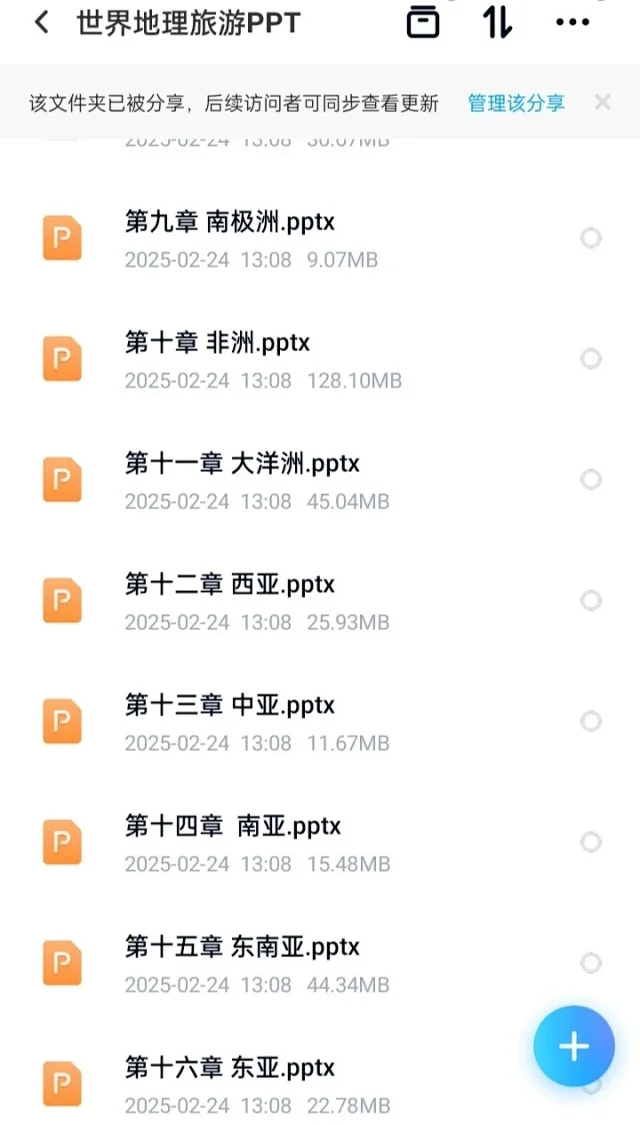Mark 第十四章 南亚.pptx with its selection circle
Viewport: 640px width, 1125px height.
[590, 841]
